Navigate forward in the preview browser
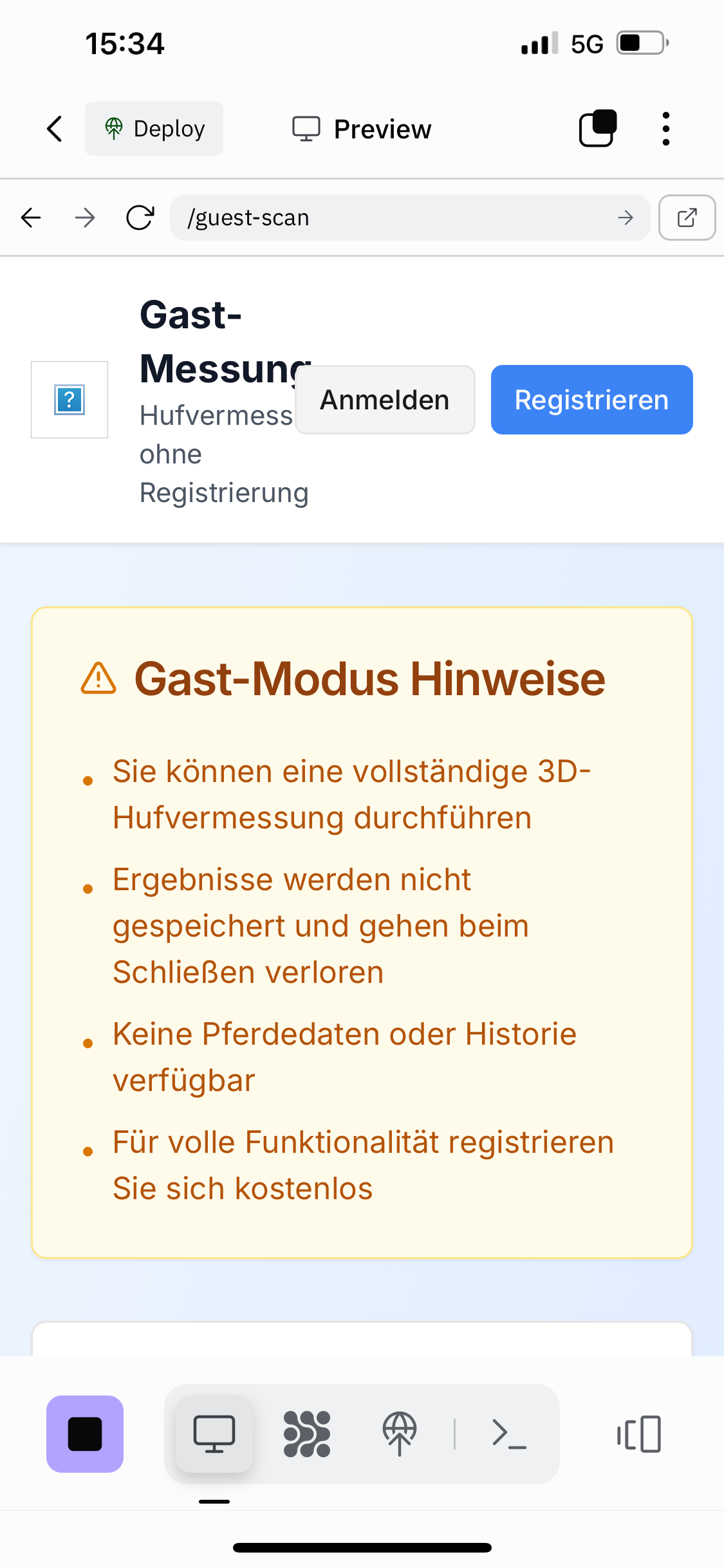The height and width of the screenshot is (1568, 724). [x=85, y=218]
